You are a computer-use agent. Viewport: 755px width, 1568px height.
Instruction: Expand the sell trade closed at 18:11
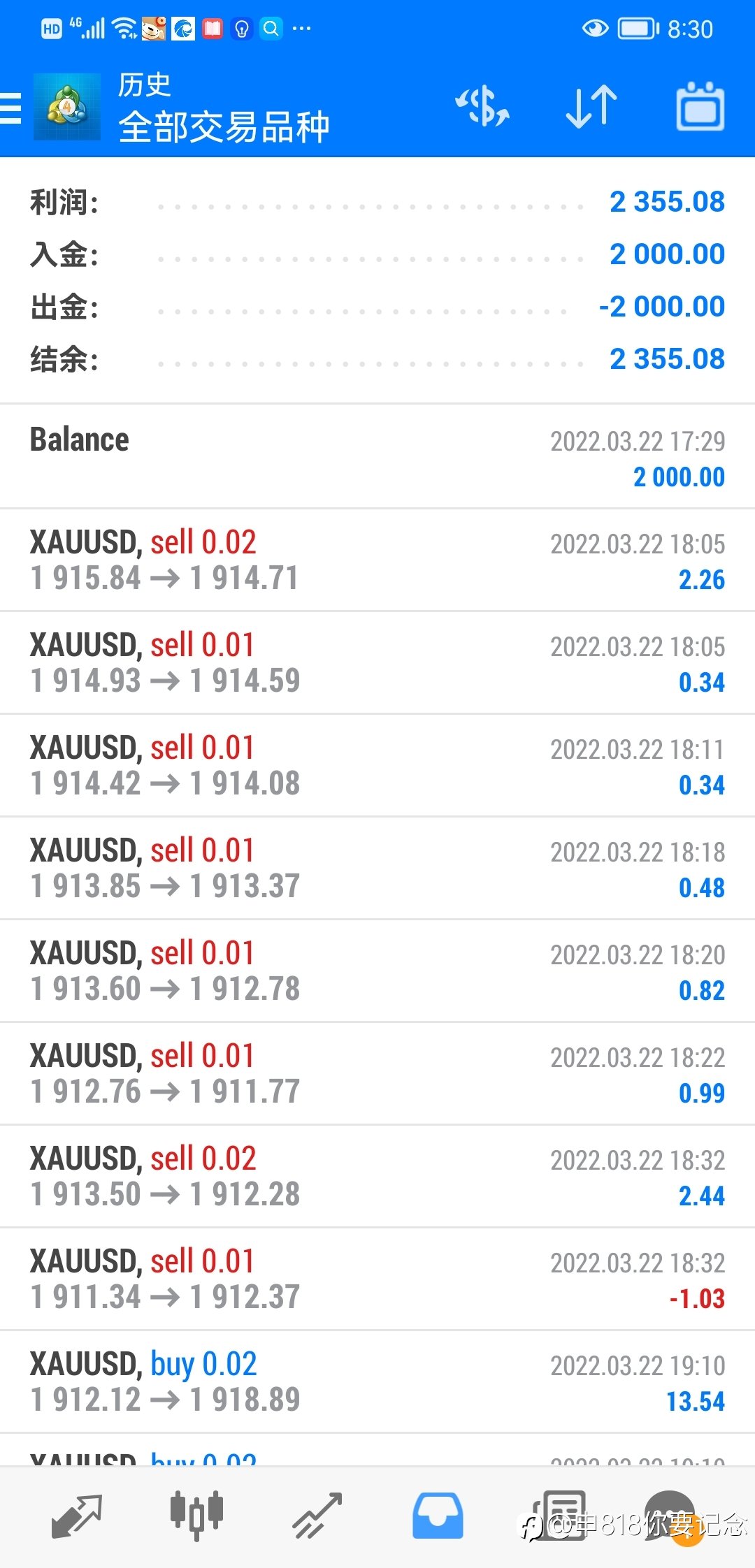[377, 765]
